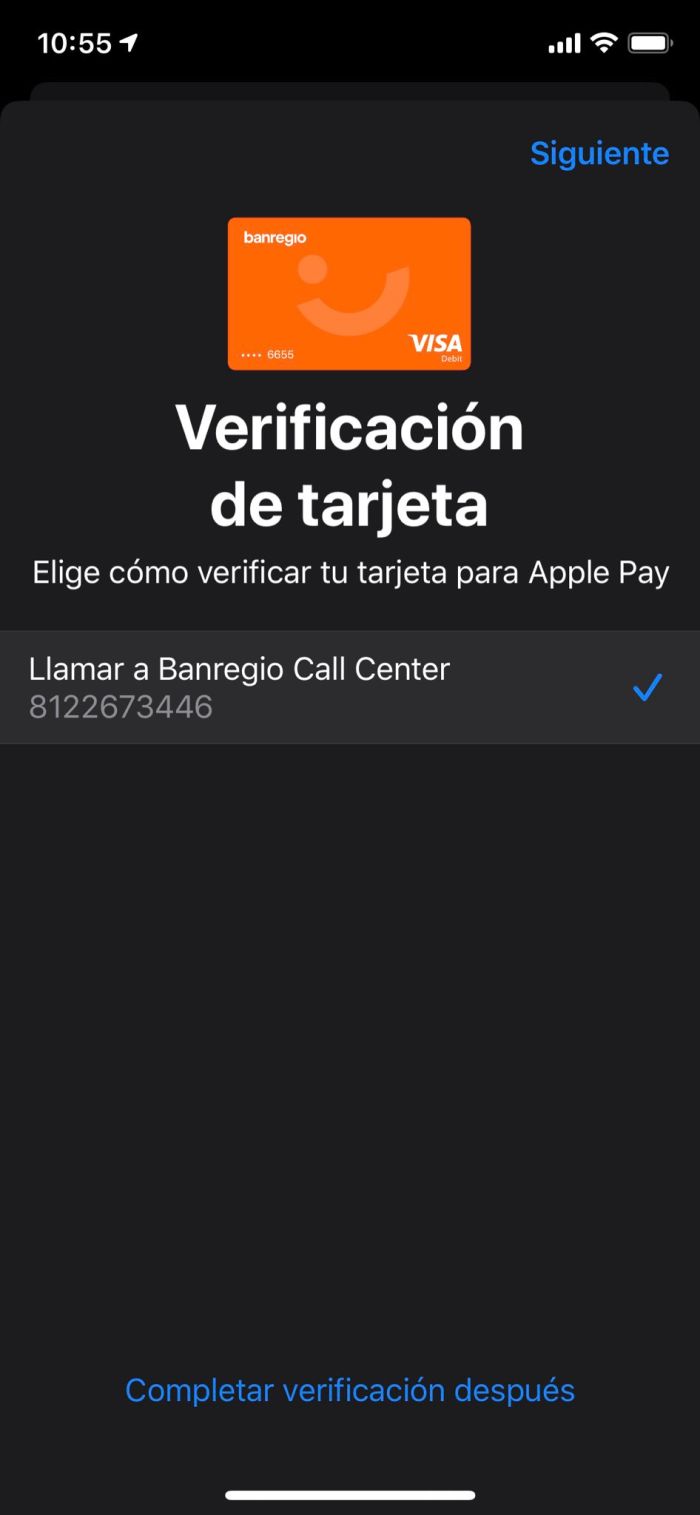Choose Completar verificación después
700x1515 pixels.
tap(350, 1390)
